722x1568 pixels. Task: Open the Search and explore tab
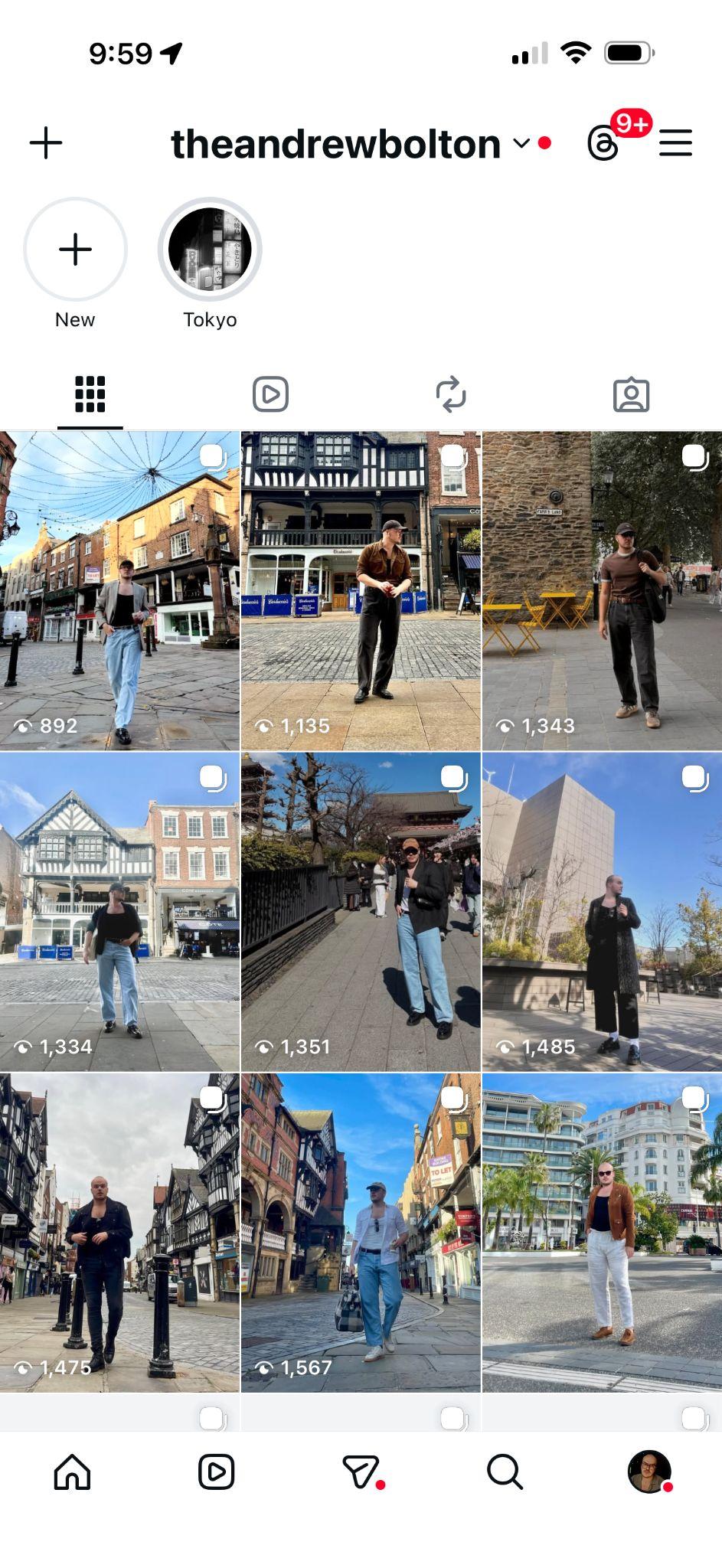[x=505, y=1472]
